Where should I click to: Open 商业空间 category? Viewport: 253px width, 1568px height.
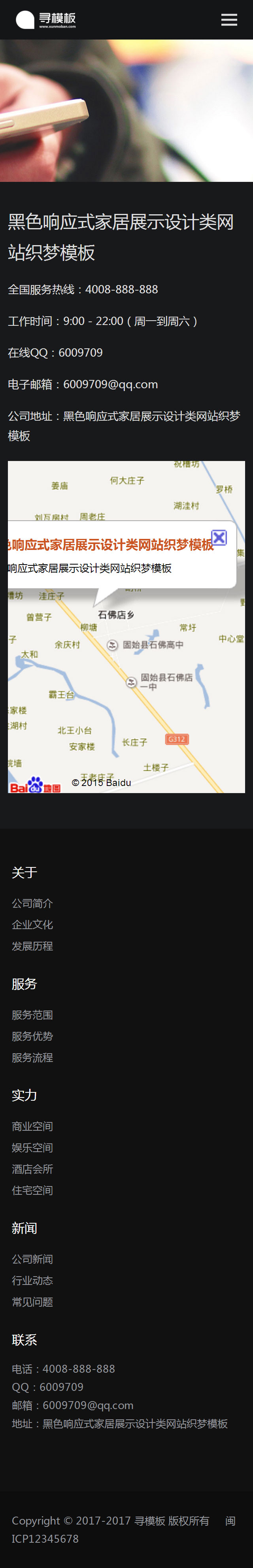32,1126
